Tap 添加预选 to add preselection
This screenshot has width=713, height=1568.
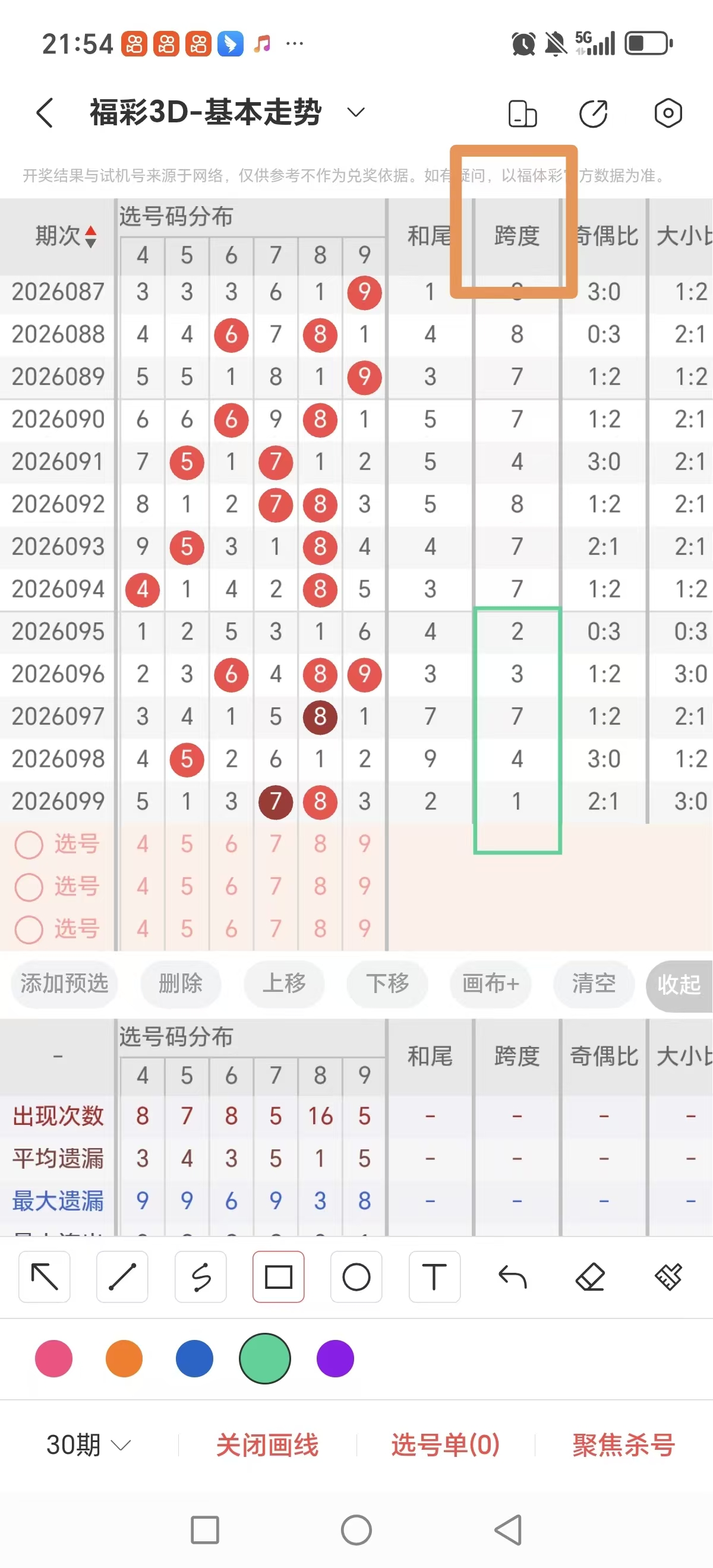65,984
